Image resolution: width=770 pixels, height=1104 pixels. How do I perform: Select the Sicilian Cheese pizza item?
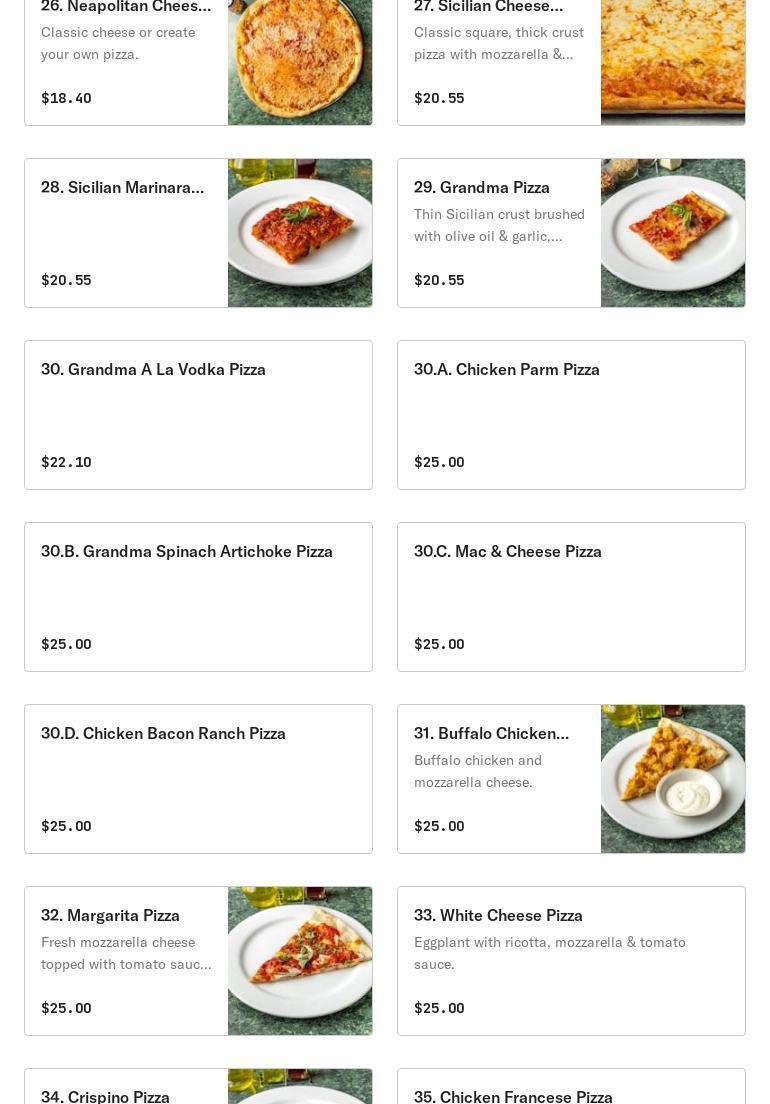click(x=571, y=60)
